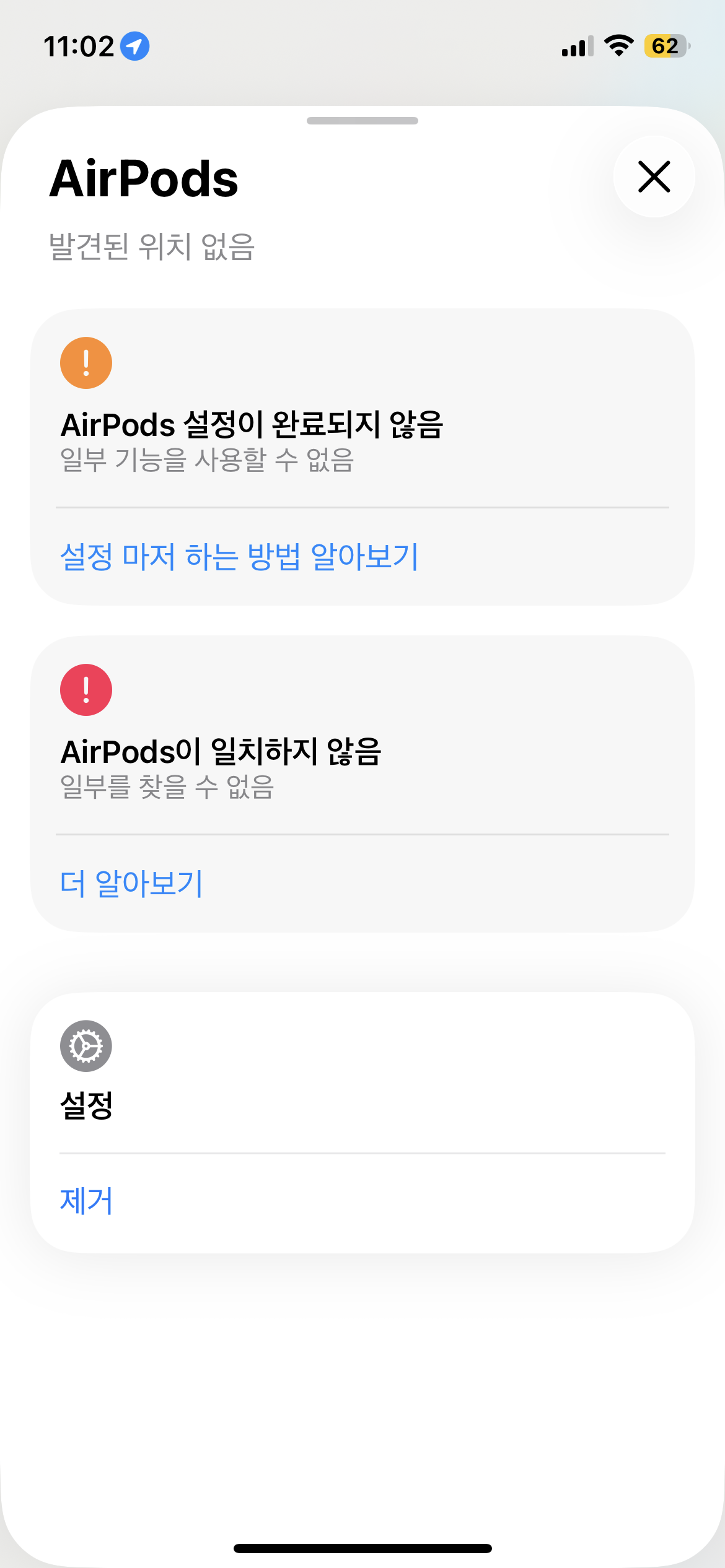725x1568 pixels.
Task: Close the AirPods sheet
Action: tap(654, 176)
